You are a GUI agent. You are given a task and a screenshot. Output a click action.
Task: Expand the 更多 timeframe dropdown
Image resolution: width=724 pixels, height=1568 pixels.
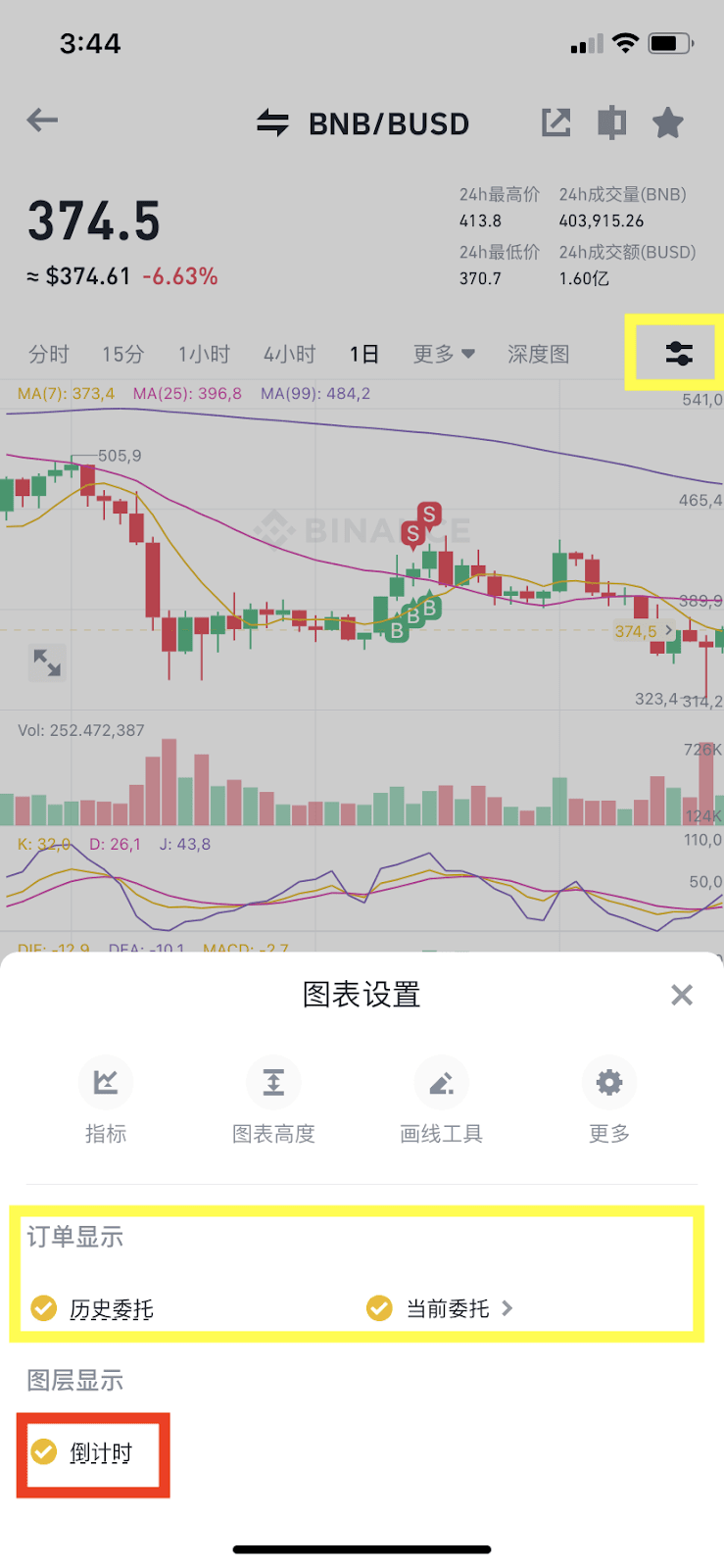tap(444, 354)
